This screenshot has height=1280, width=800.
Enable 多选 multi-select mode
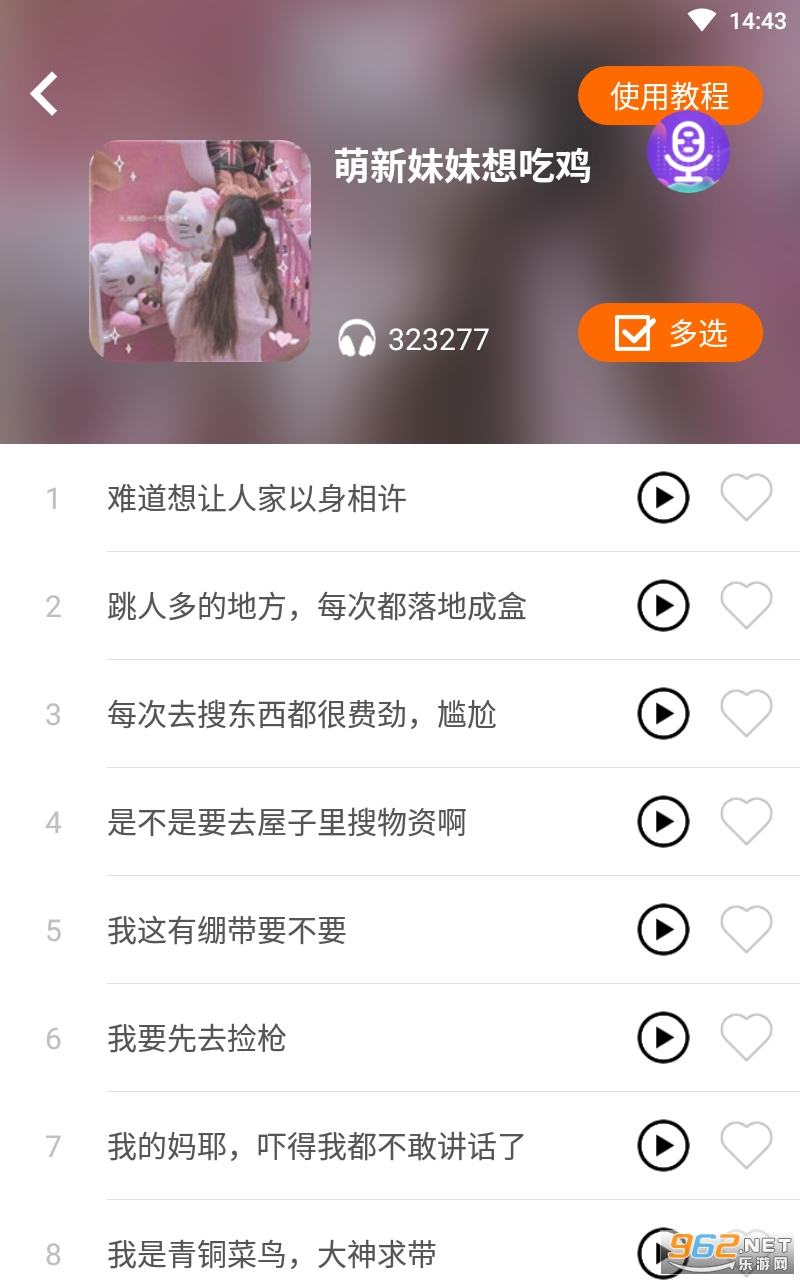(x=670, y=333)
